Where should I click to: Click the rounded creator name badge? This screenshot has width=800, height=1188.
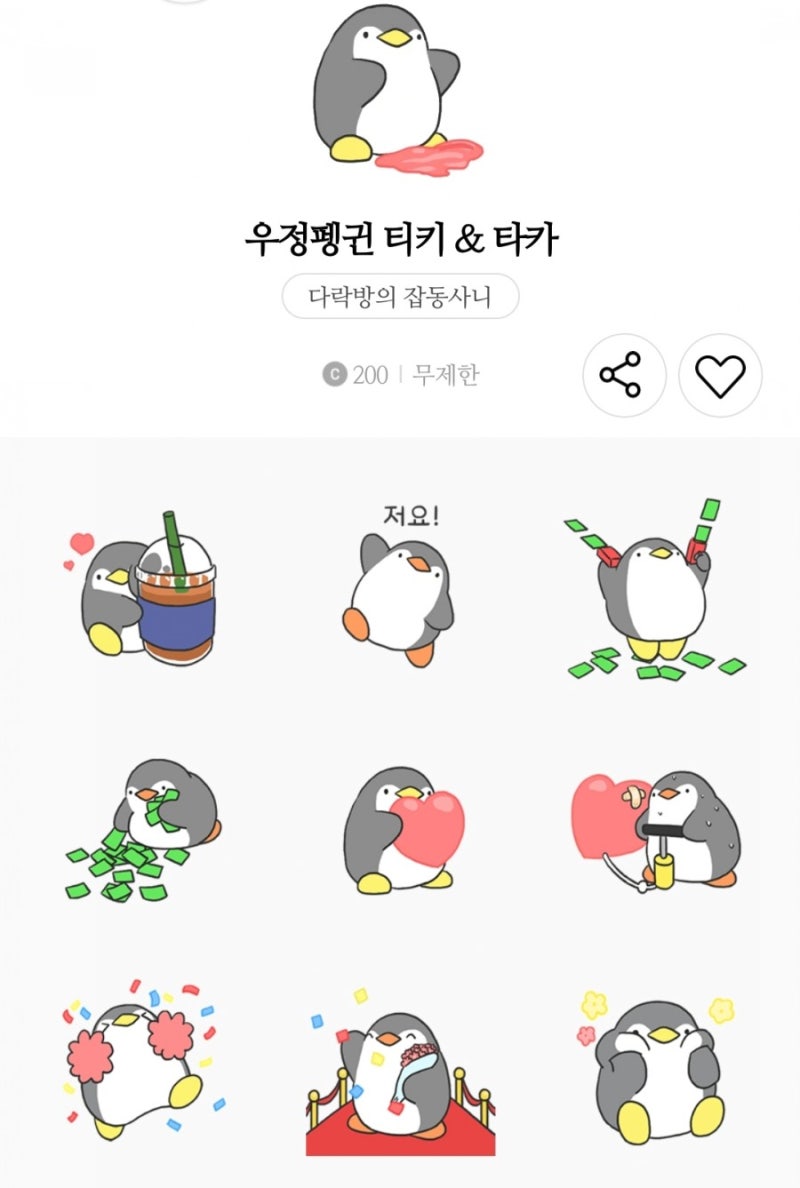click(x=400, y=295)
